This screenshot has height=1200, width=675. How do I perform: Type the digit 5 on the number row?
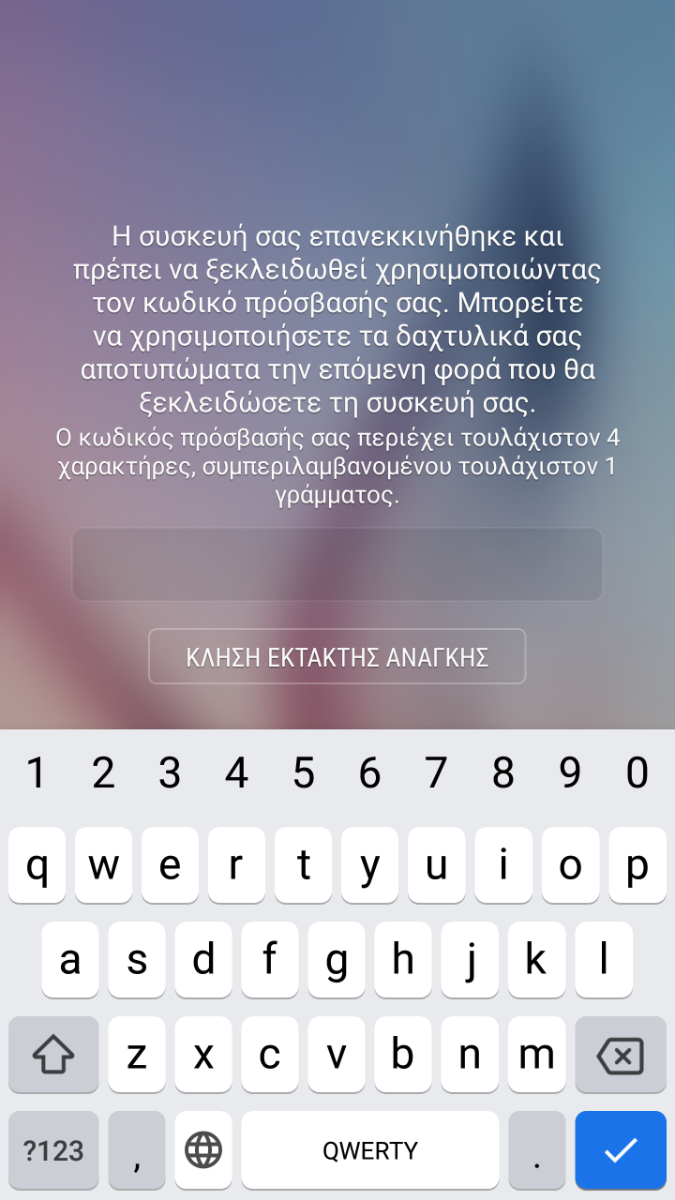coord(303,773)
